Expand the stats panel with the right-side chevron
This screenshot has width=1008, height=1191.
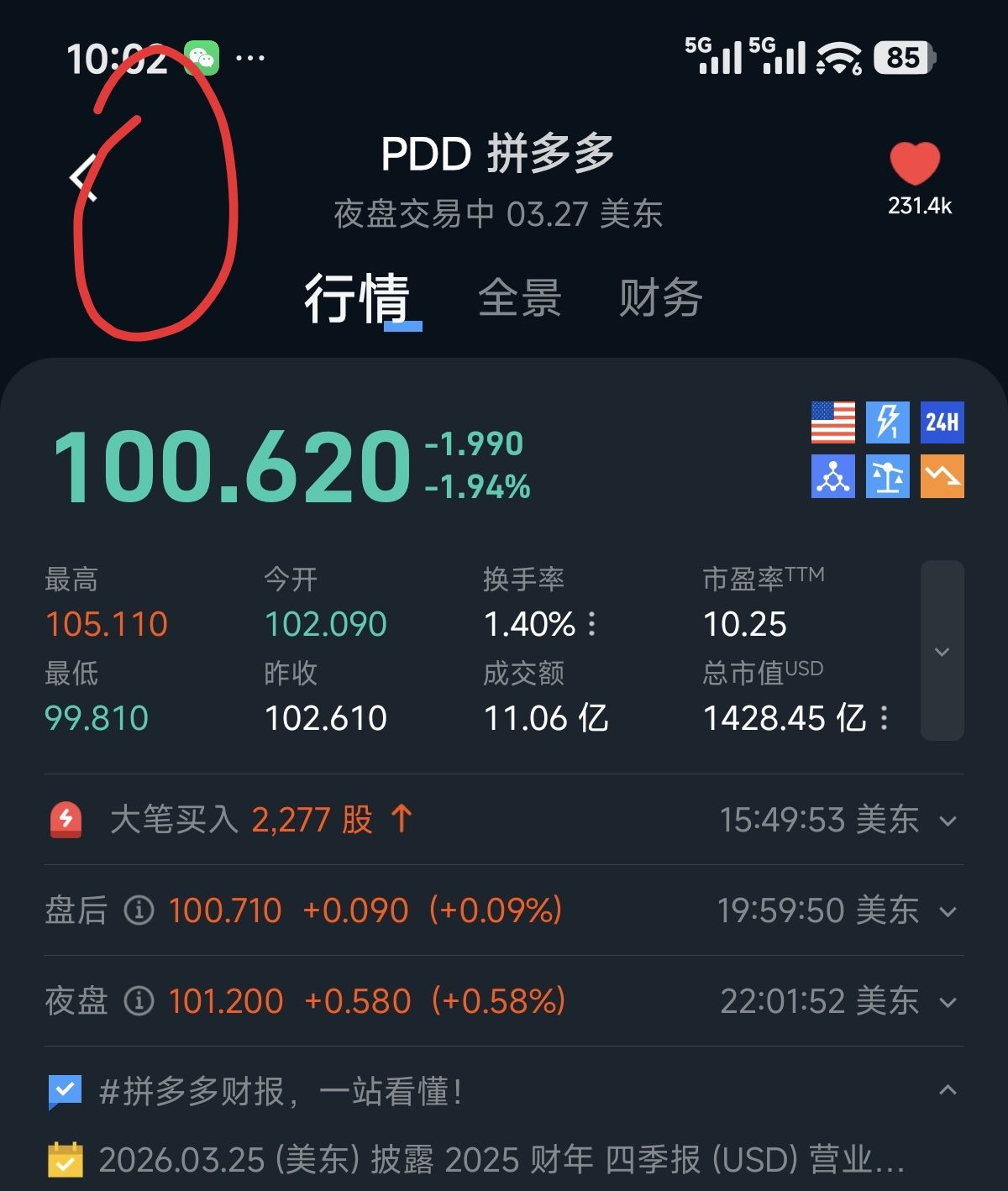pyautogui.click(x=943, y=651)
